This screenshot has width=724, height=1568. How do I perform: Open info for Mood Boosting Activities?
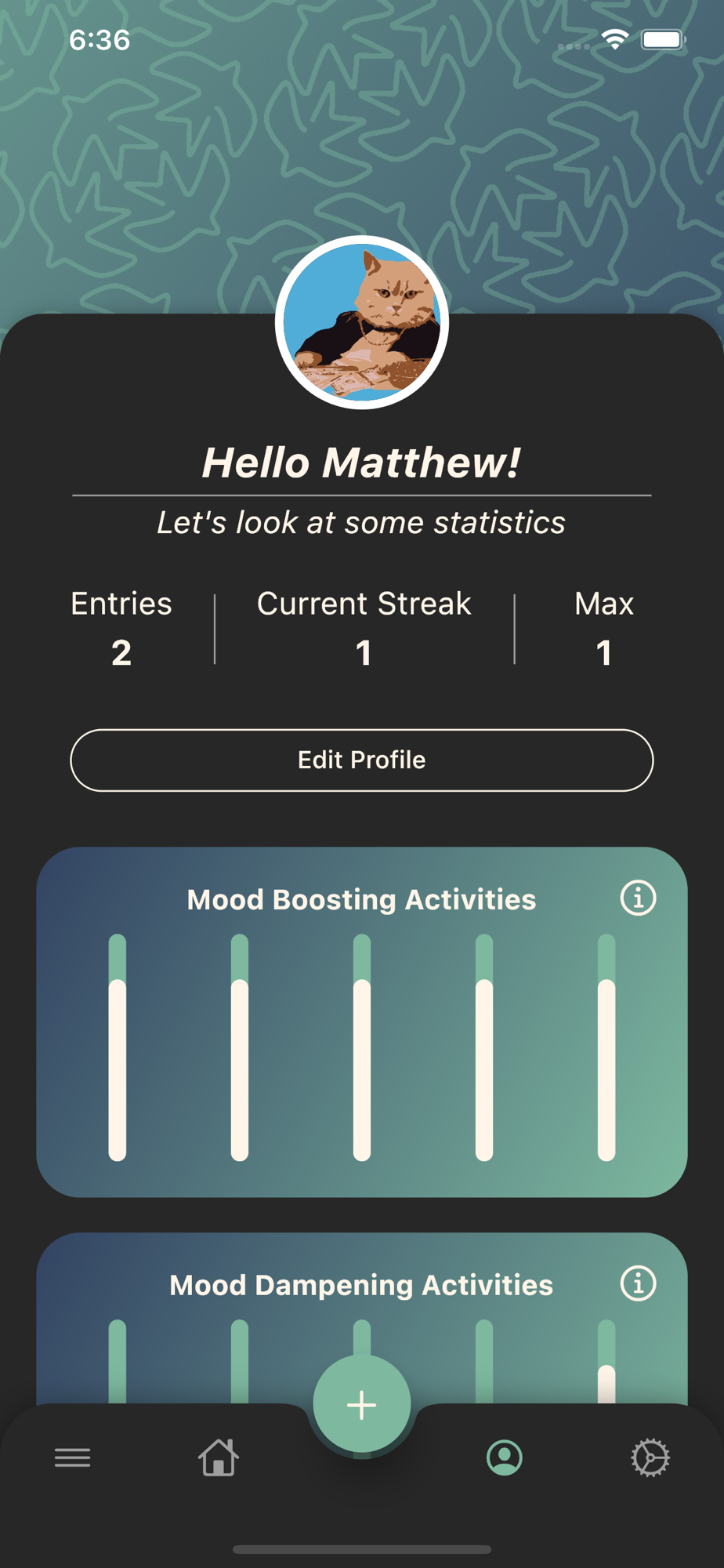click(x=638, y=898)
